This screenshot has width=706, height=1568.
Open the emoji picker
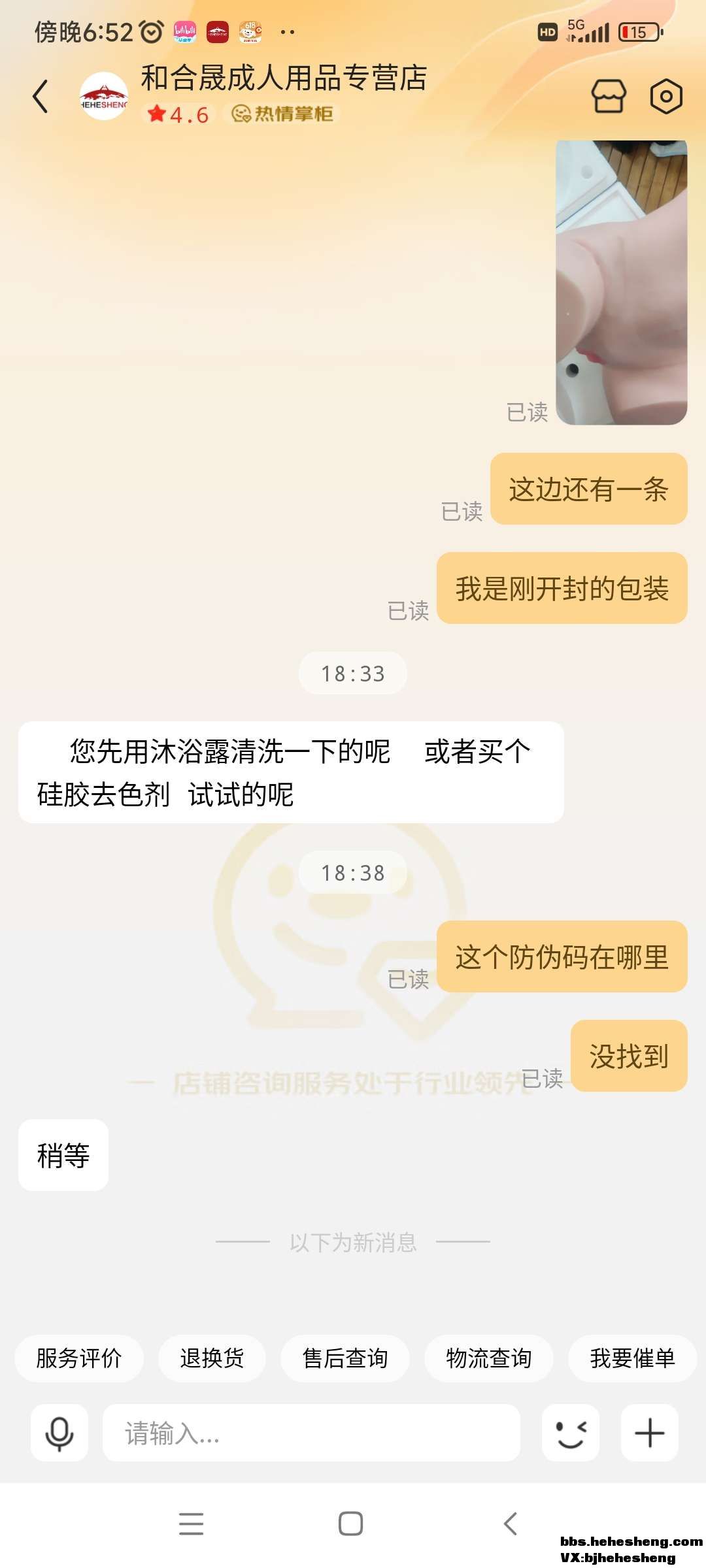[571, 1433]
